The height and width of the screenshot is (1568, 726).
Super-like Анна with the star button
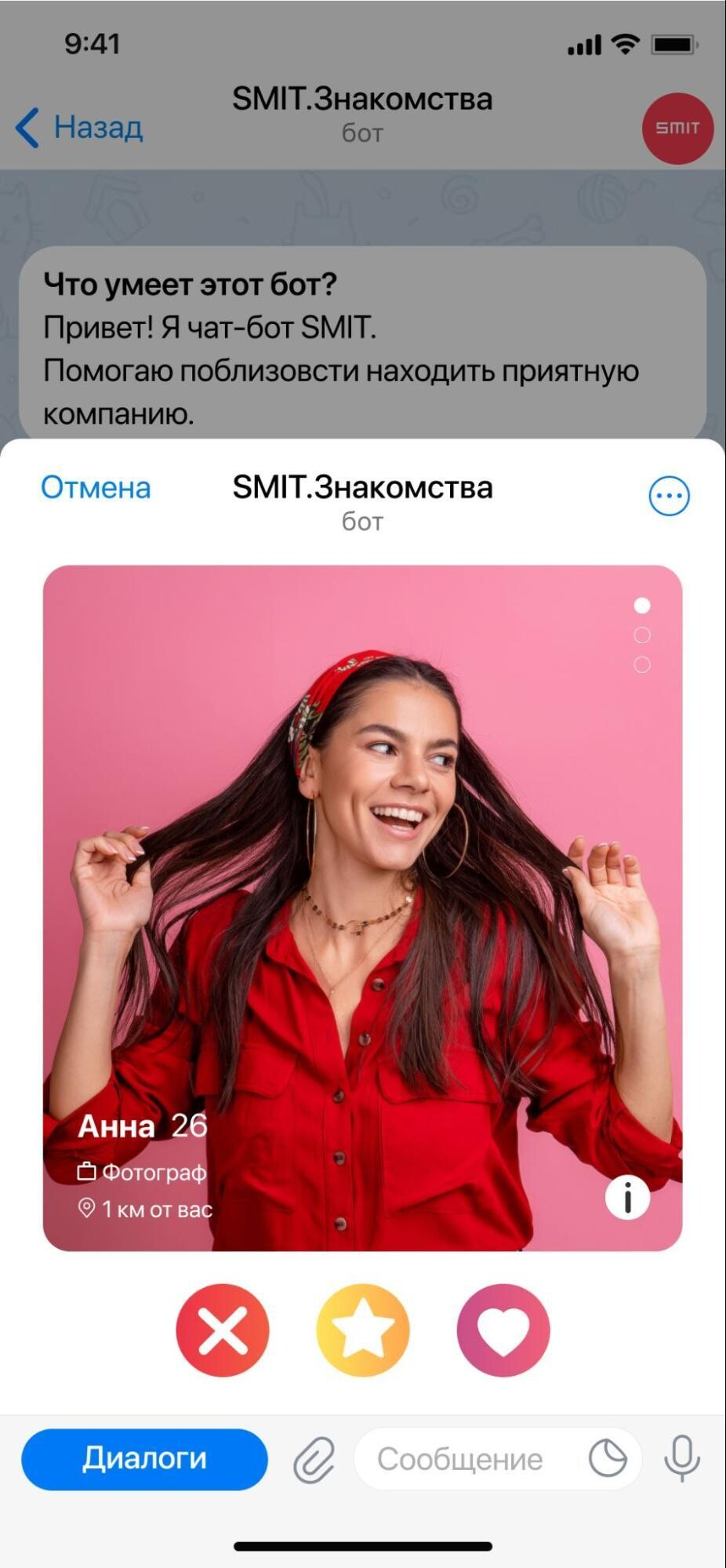coord(363,1330)
